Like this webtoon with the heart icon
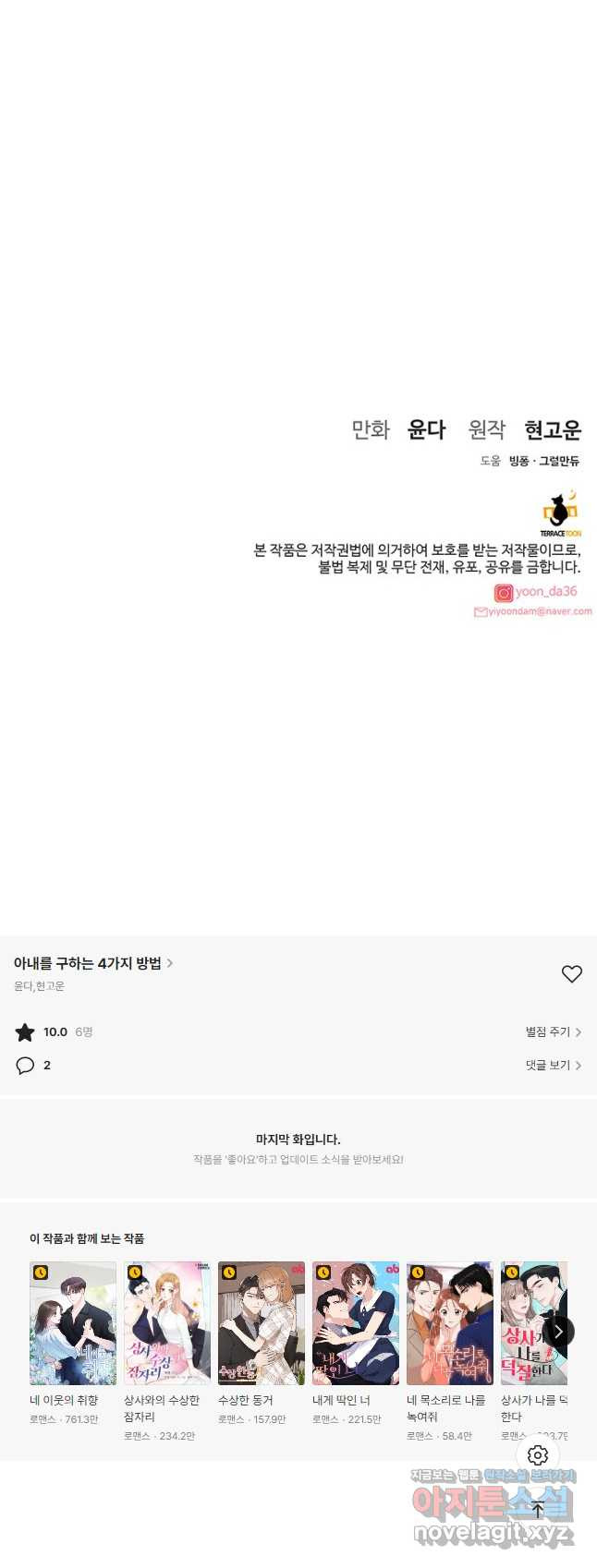The height and width of the screenshot is (1568, 597). (x=572, y=974)
